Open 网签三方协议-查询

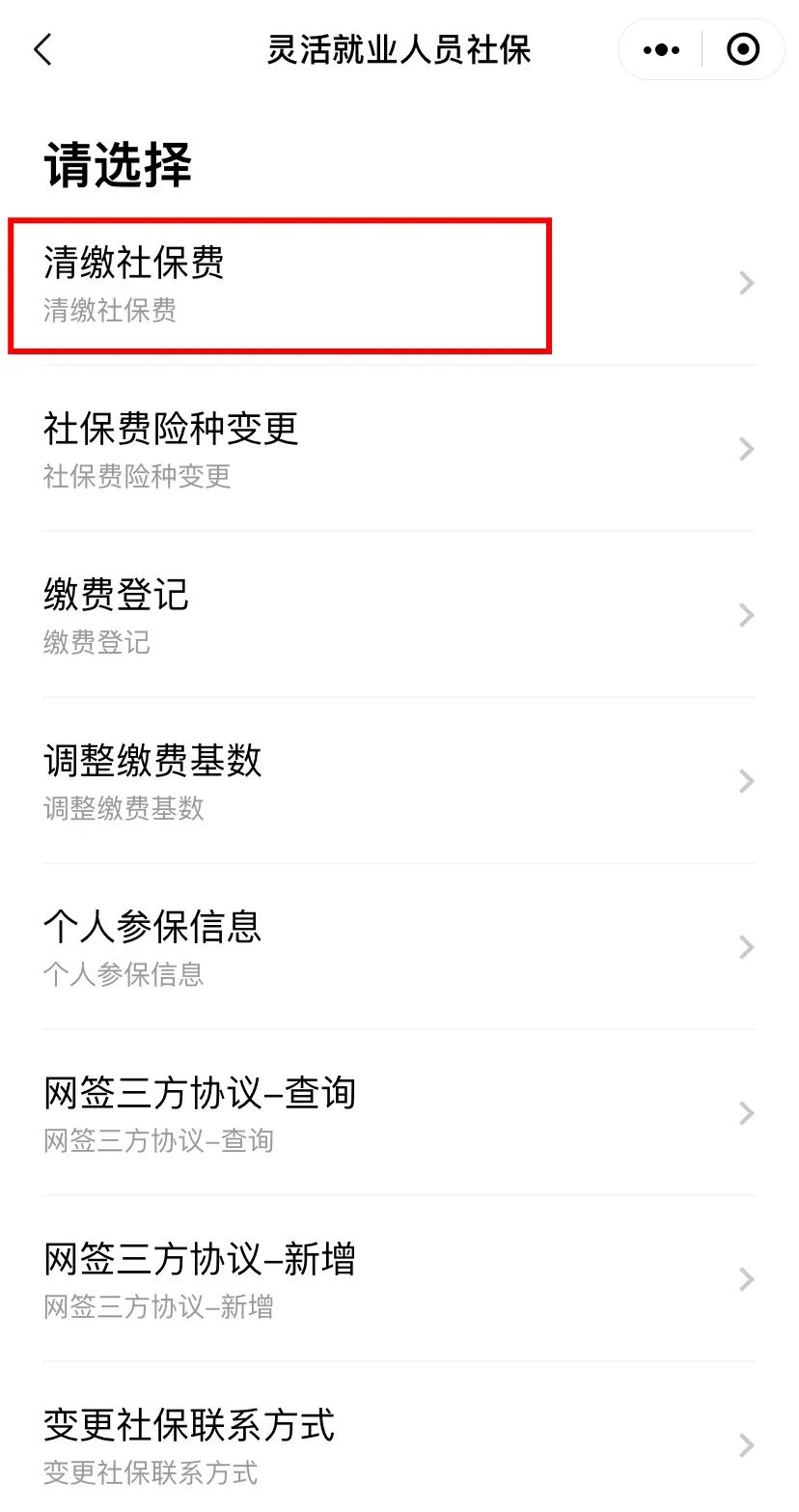[399, 1113]
